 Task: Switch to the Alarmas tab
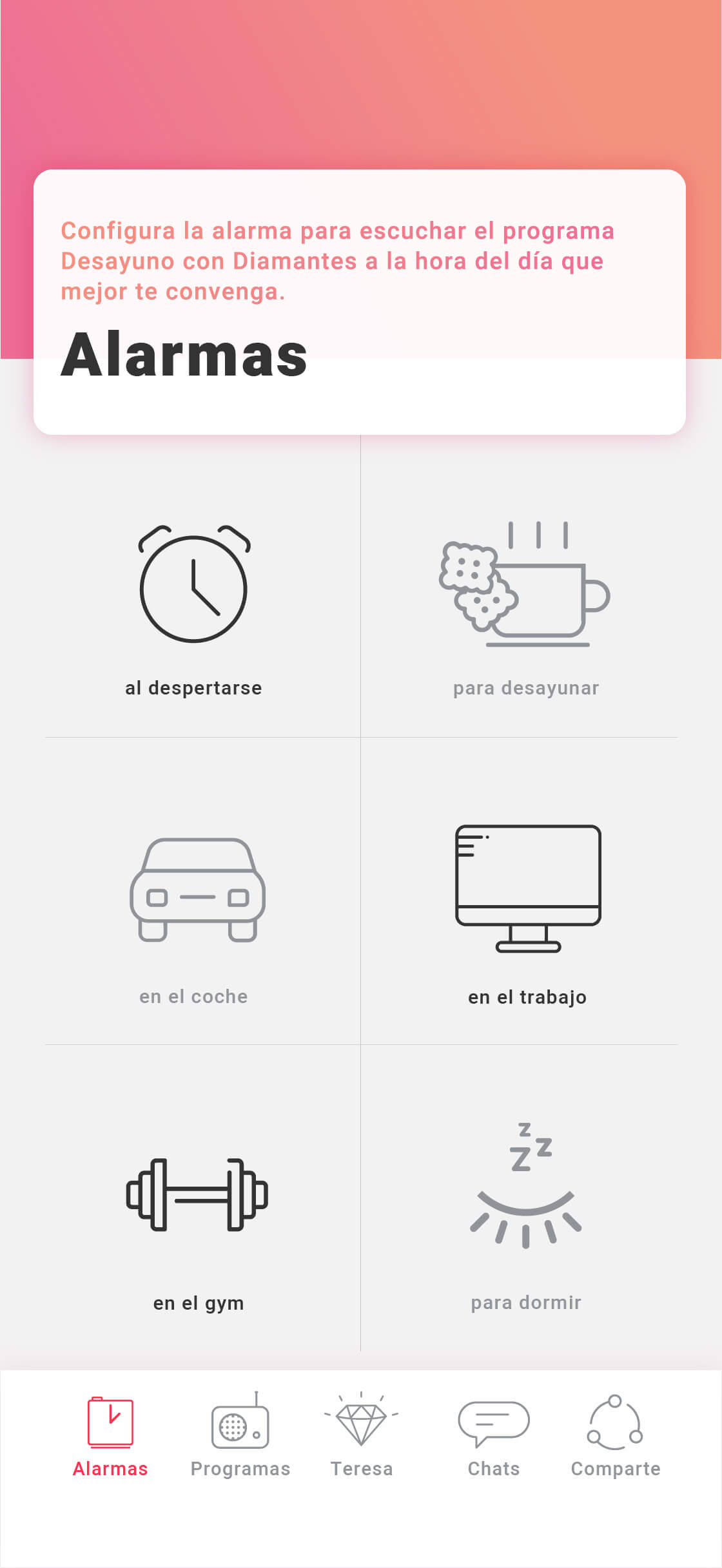click(110, 1437)
